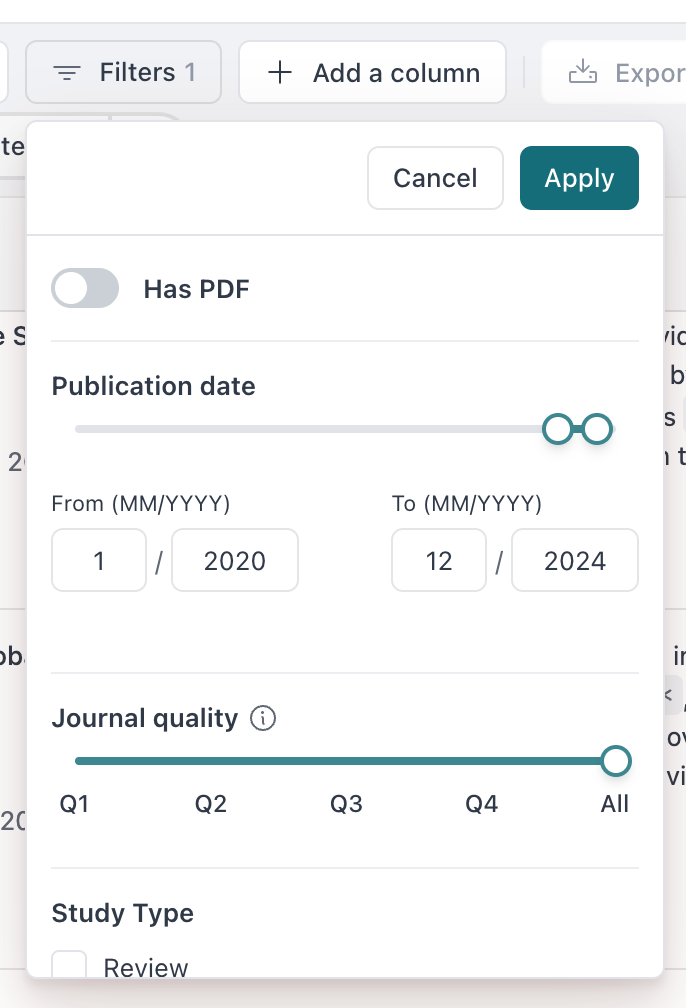This screenshot has width=686, height=1008.
Task: Set journal quality slider to Q1
Action: click(x=76, y=761)
